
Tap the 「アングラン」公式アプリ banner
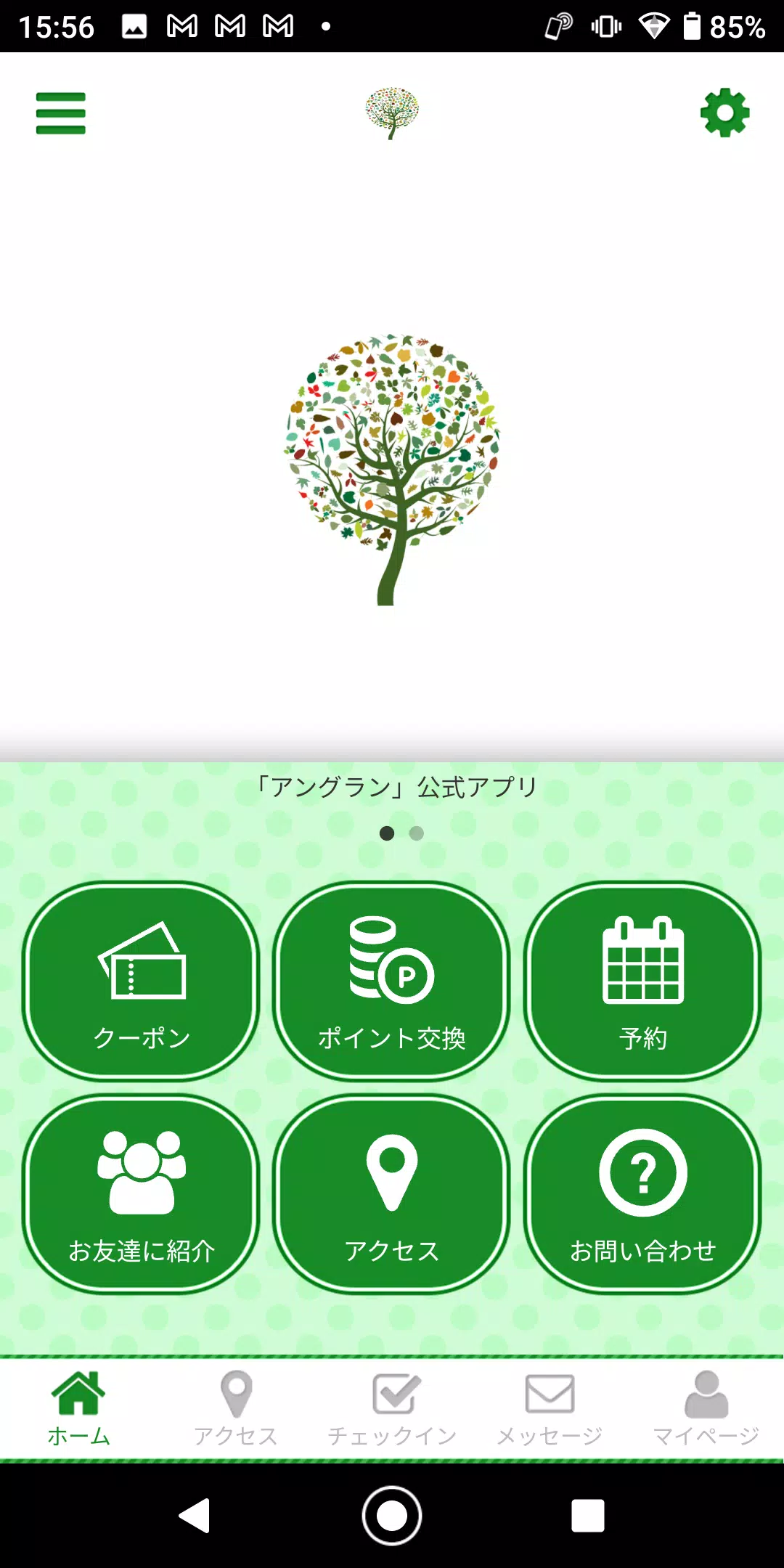pyautogui.click(x=392, y=786)
